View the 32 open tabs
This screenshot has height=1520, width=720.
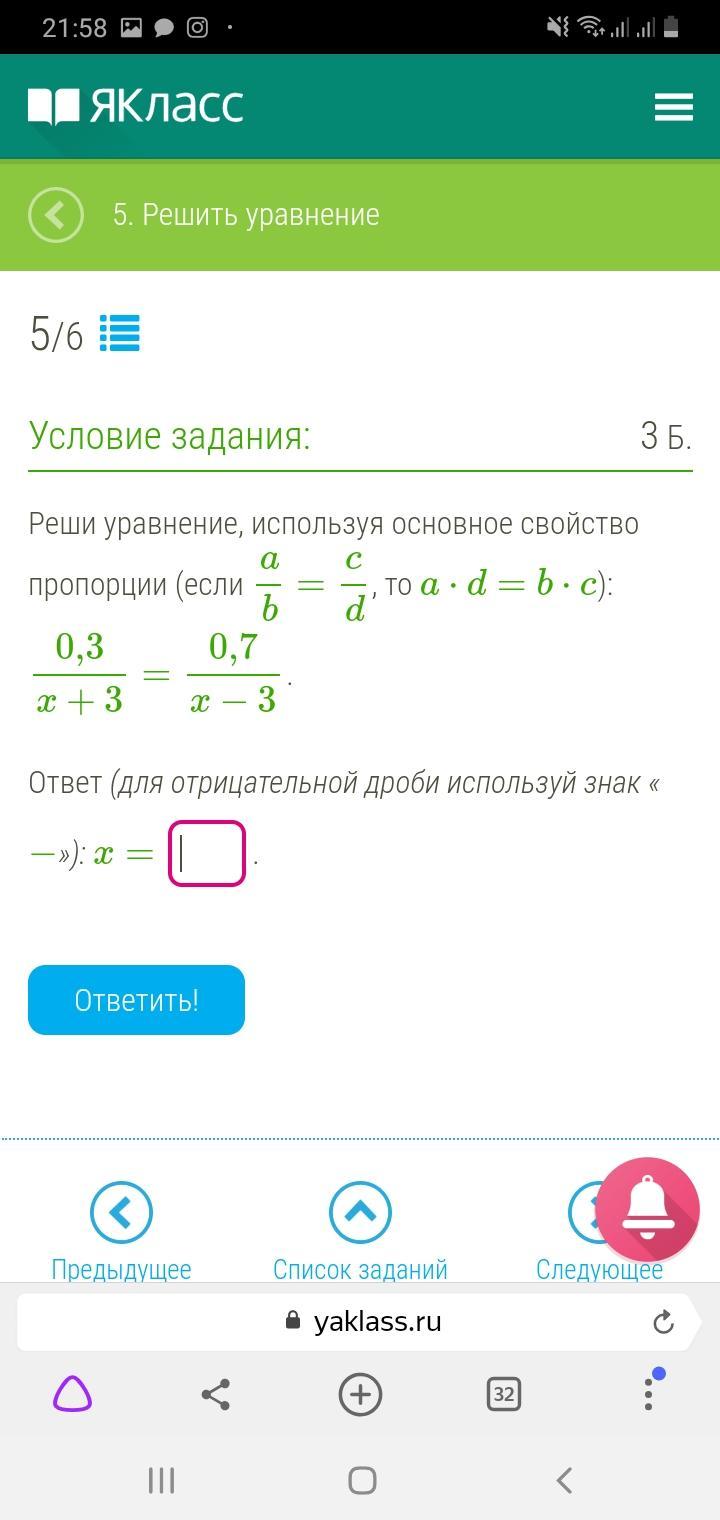[x=503, y=1393]
